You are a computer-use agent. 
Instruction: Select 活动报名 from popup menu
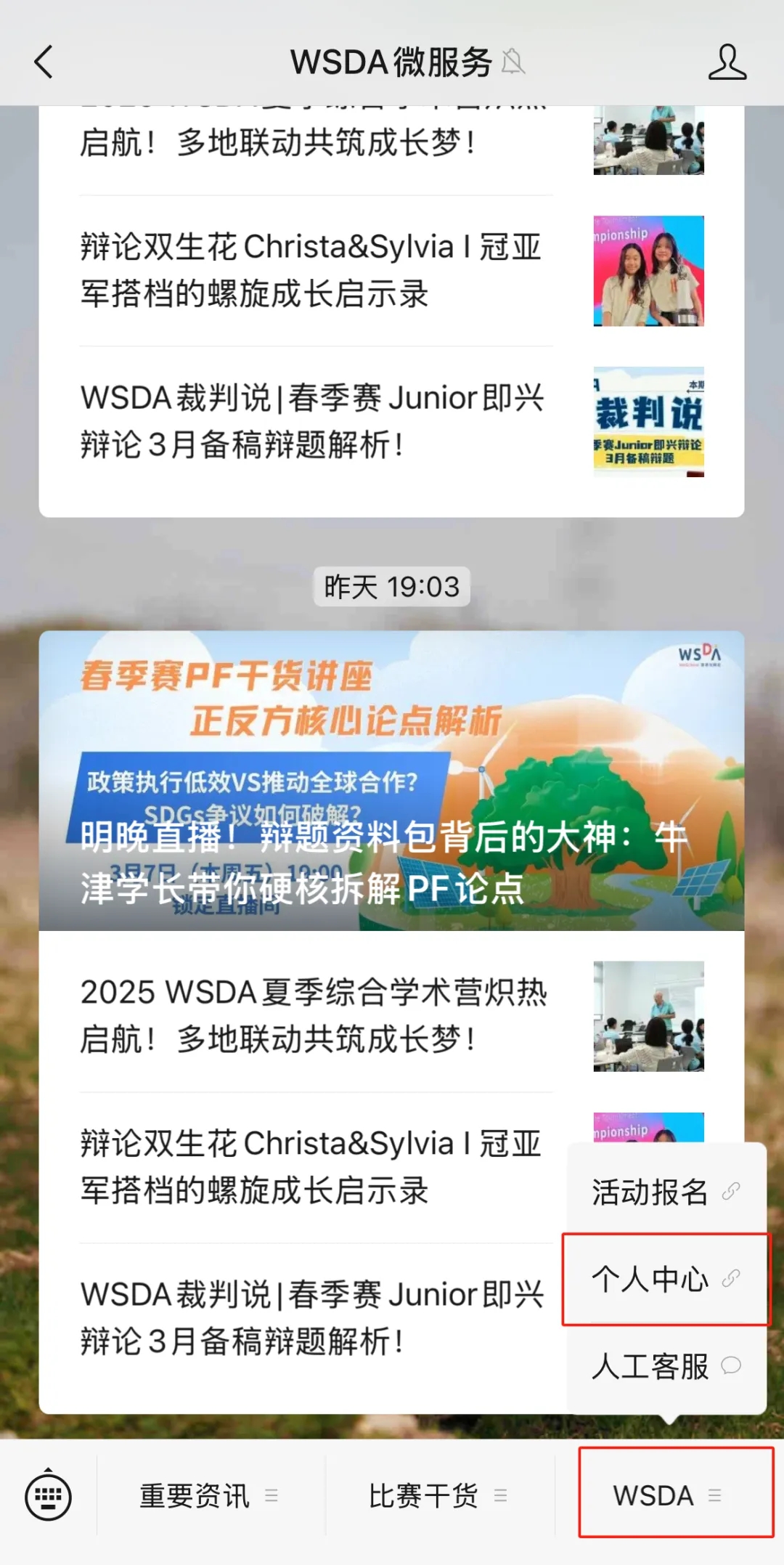[666, 1192]
